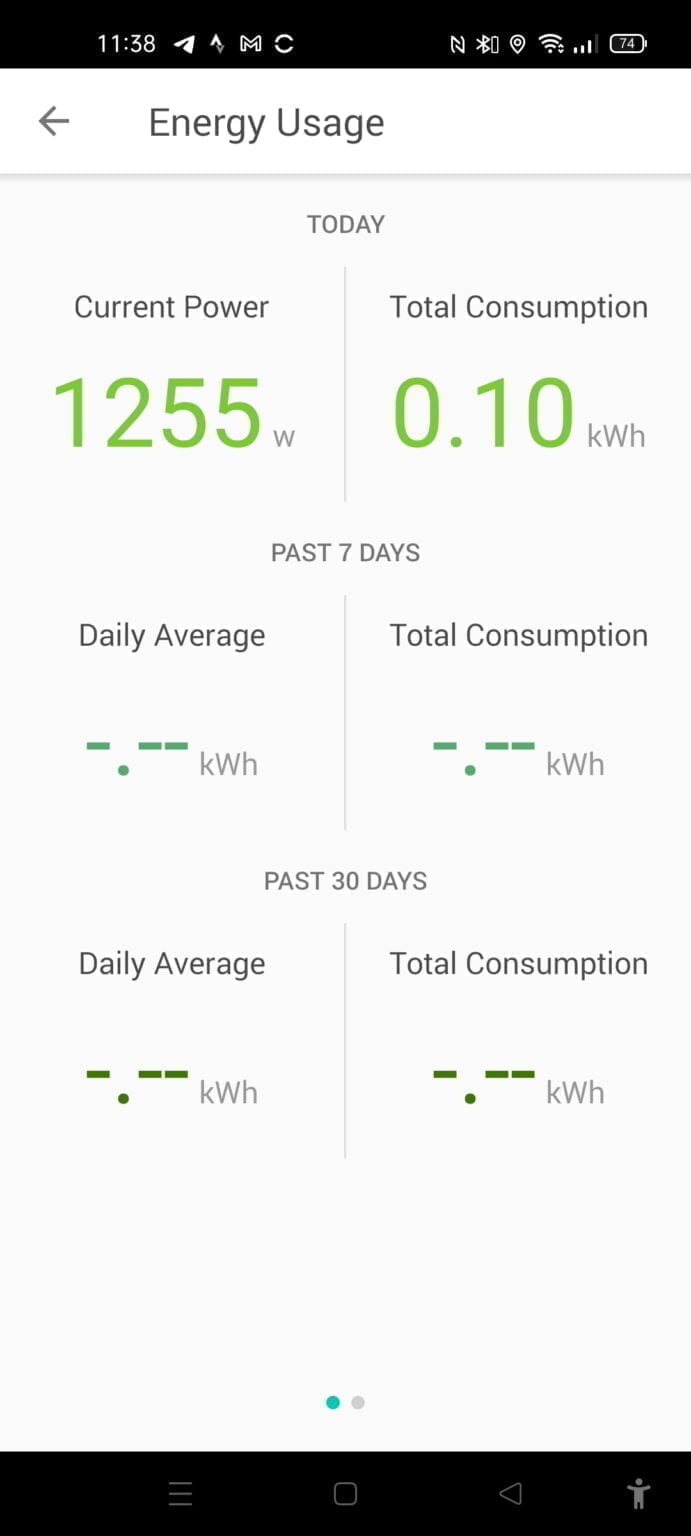Image resolution: width=691 pixels, height=1536 pixels.
Task: Open the recent apps menu button
Action: 180,1494
